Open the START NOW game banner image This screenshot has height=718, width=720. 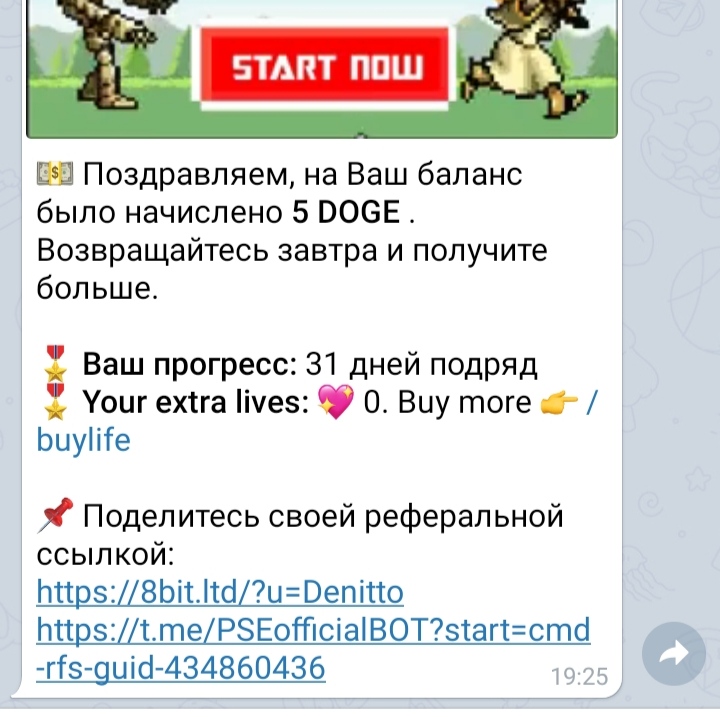coord(325,68)
